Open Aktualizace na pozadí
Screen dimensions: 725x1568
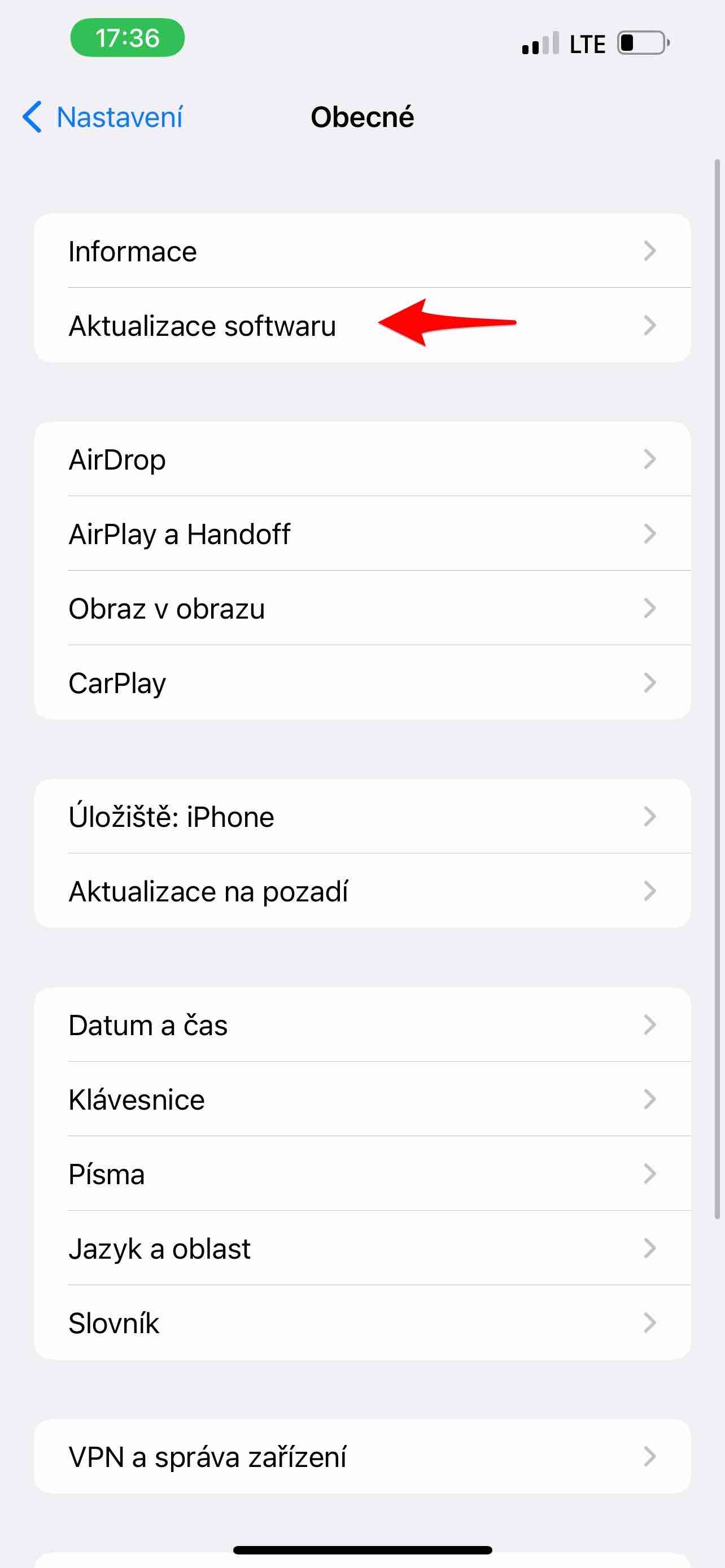pyautogui.click(x=362, y=891)
